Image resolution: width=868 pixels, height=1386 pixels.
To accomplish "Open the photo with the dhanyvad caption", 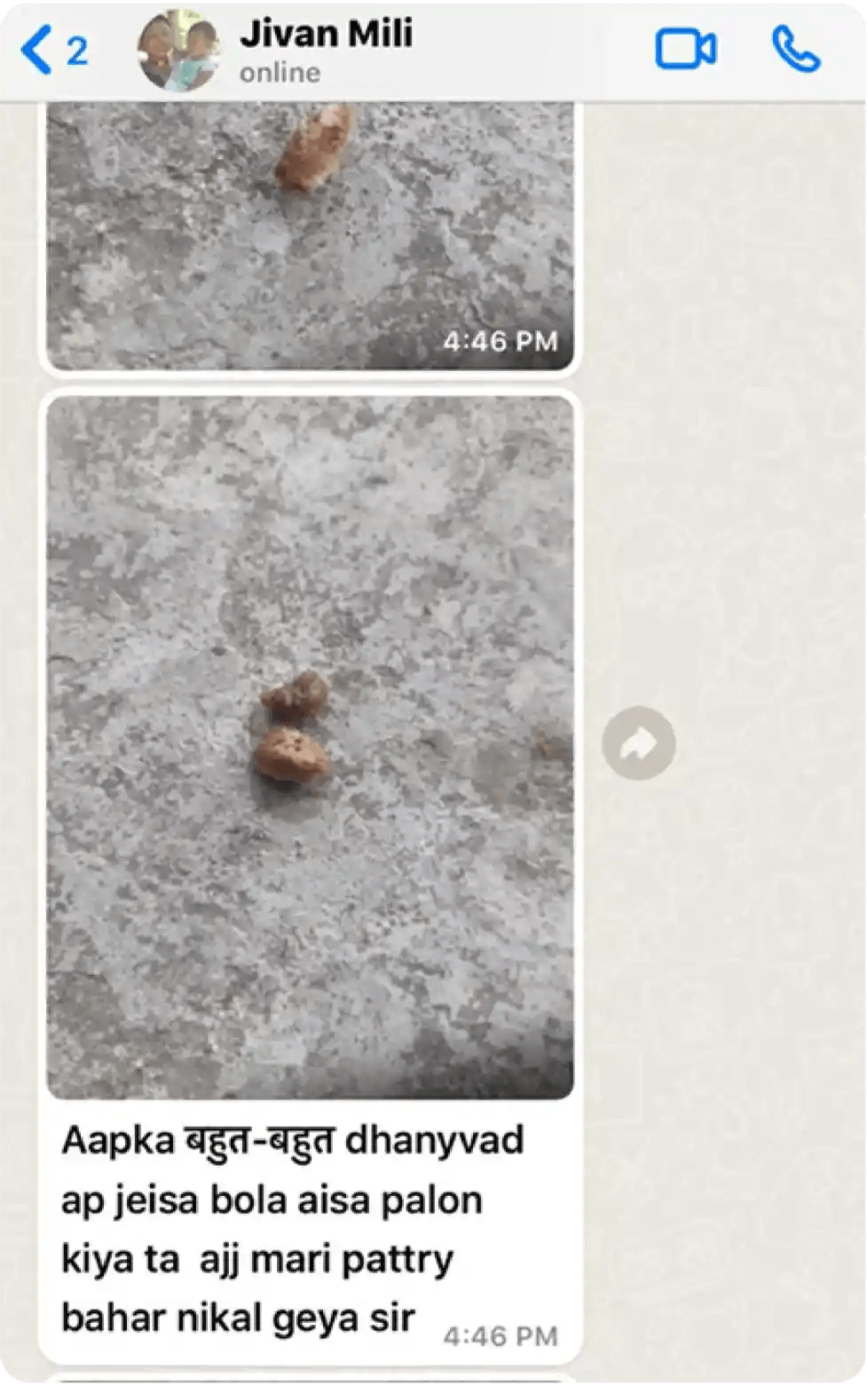I will [310, 746].
